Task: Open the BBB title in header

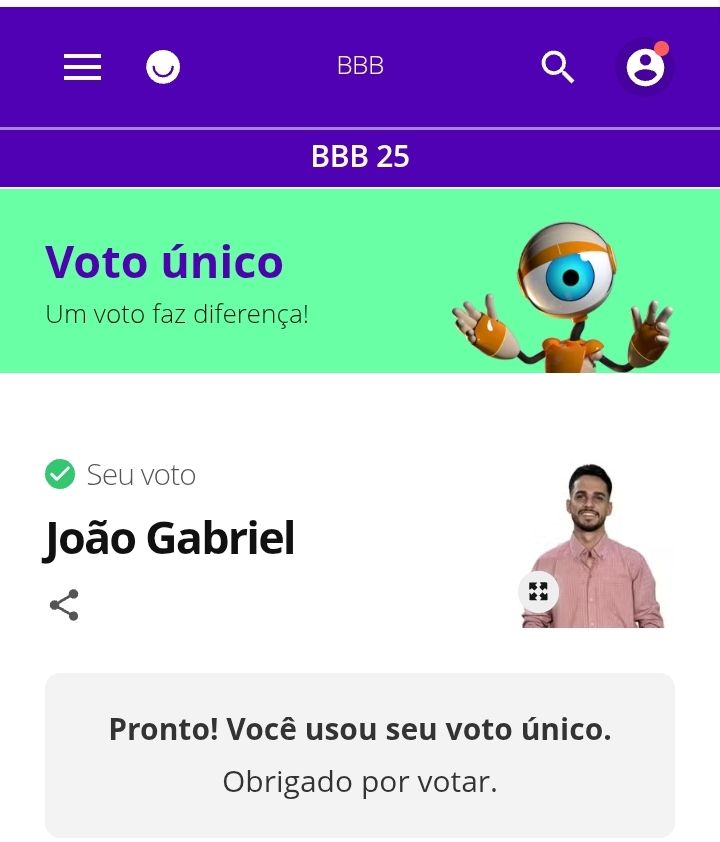Action: [360, 66]
